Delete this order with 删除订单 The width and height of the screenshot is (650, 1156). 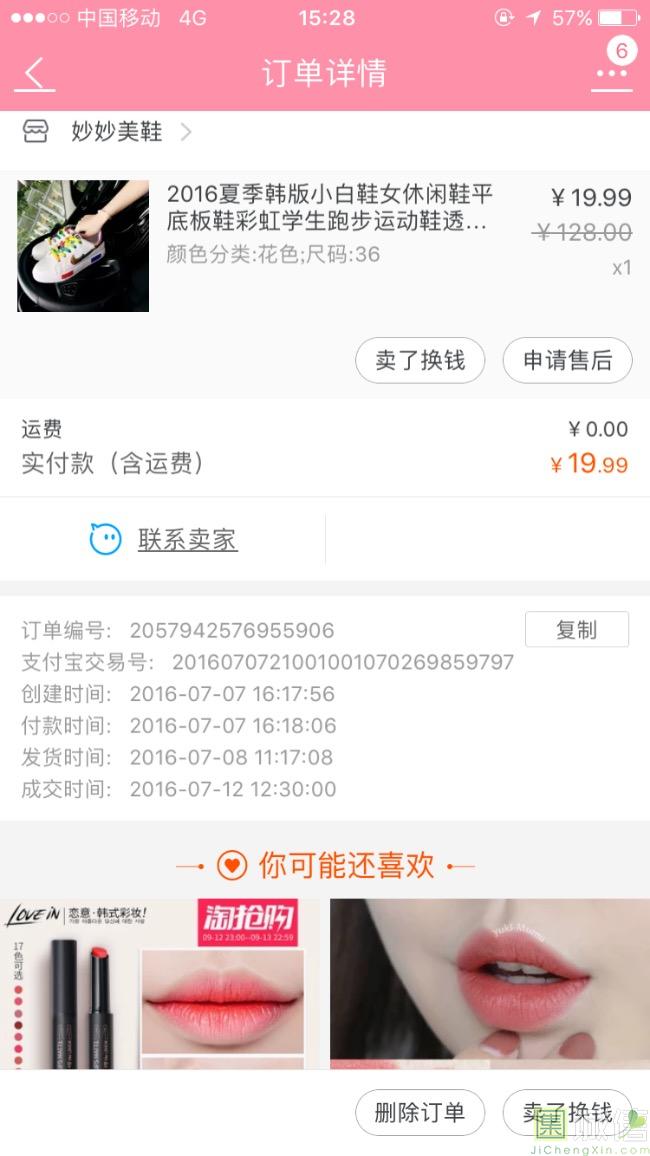[x=420, y=1113]
